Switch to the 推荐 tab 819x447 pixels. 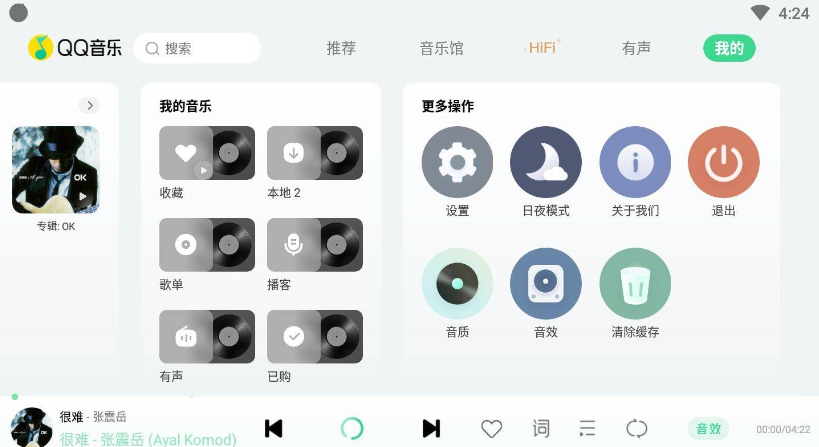(341, 48)
